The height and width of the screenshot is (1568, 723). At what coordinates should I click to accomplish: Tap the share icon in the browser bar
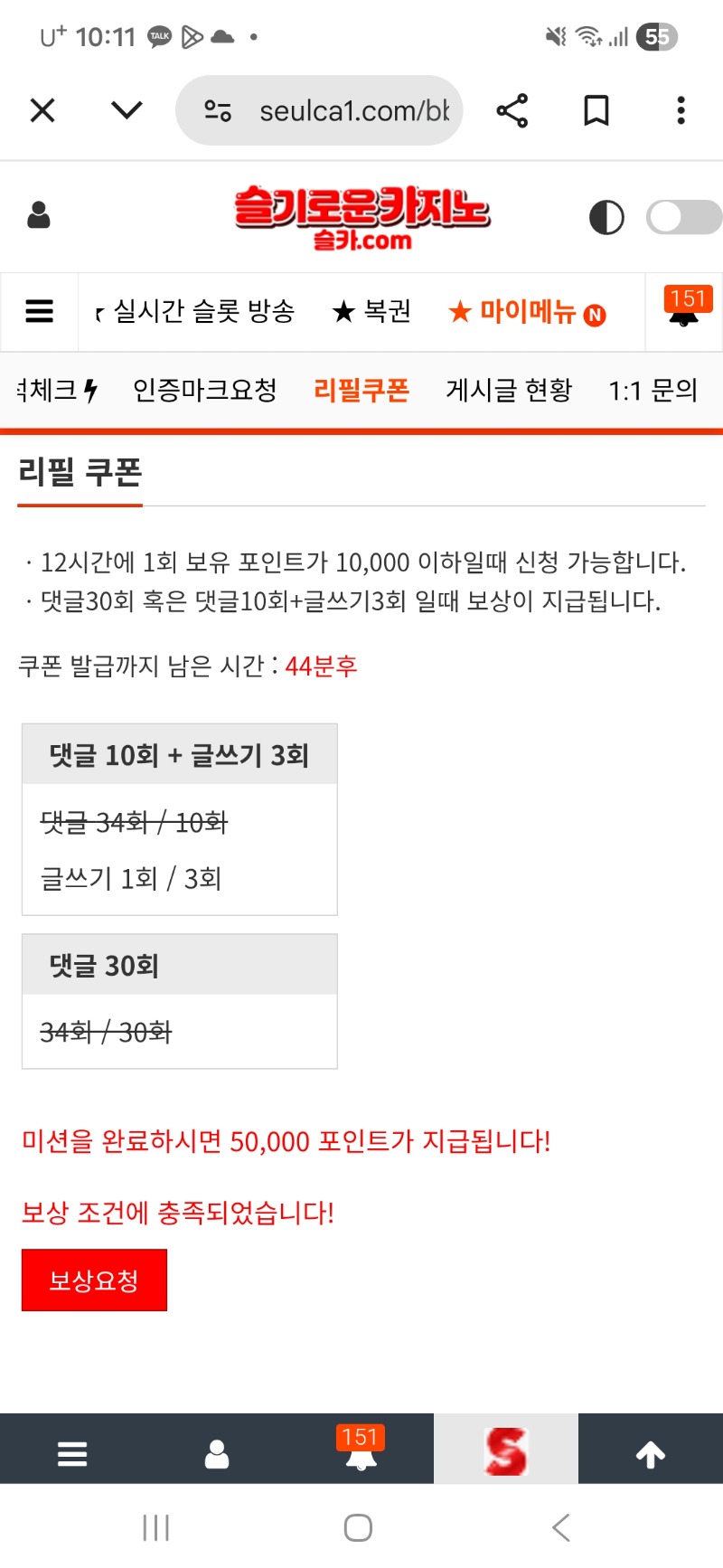point(512,109)
